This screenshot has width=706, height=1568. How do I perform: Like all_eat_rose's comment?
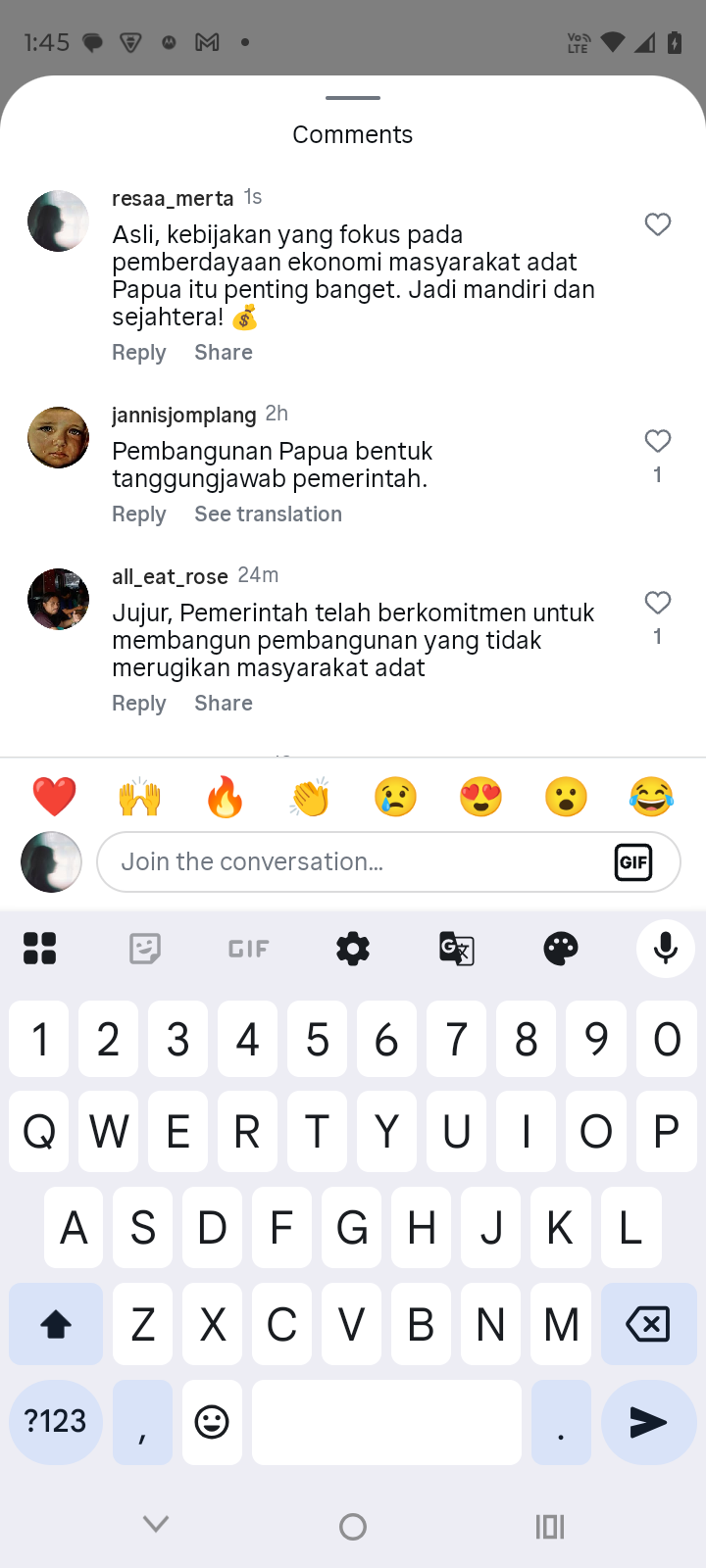(657, 603)
